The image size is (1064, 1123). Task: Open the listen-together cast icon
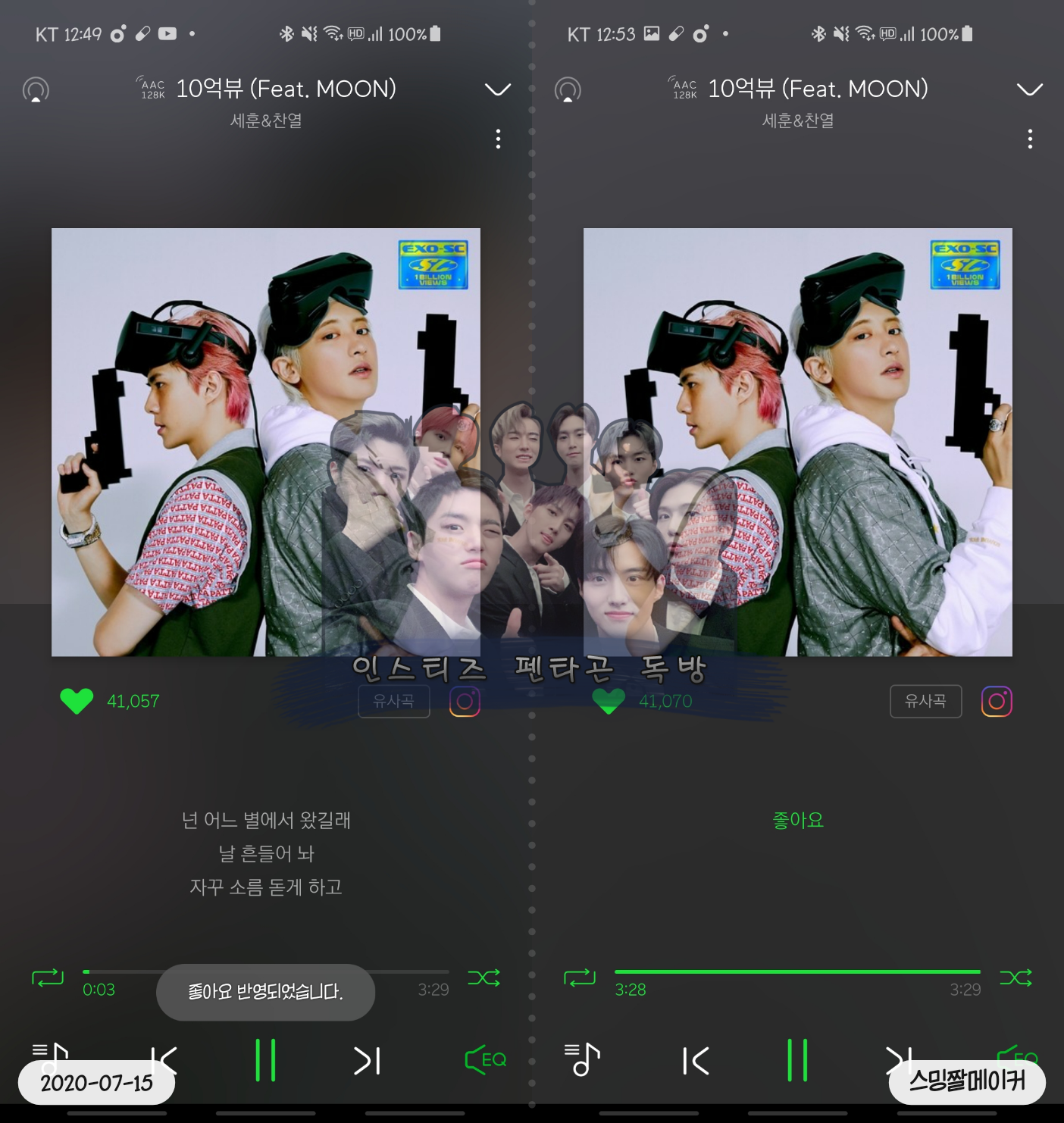click(36, 89)
